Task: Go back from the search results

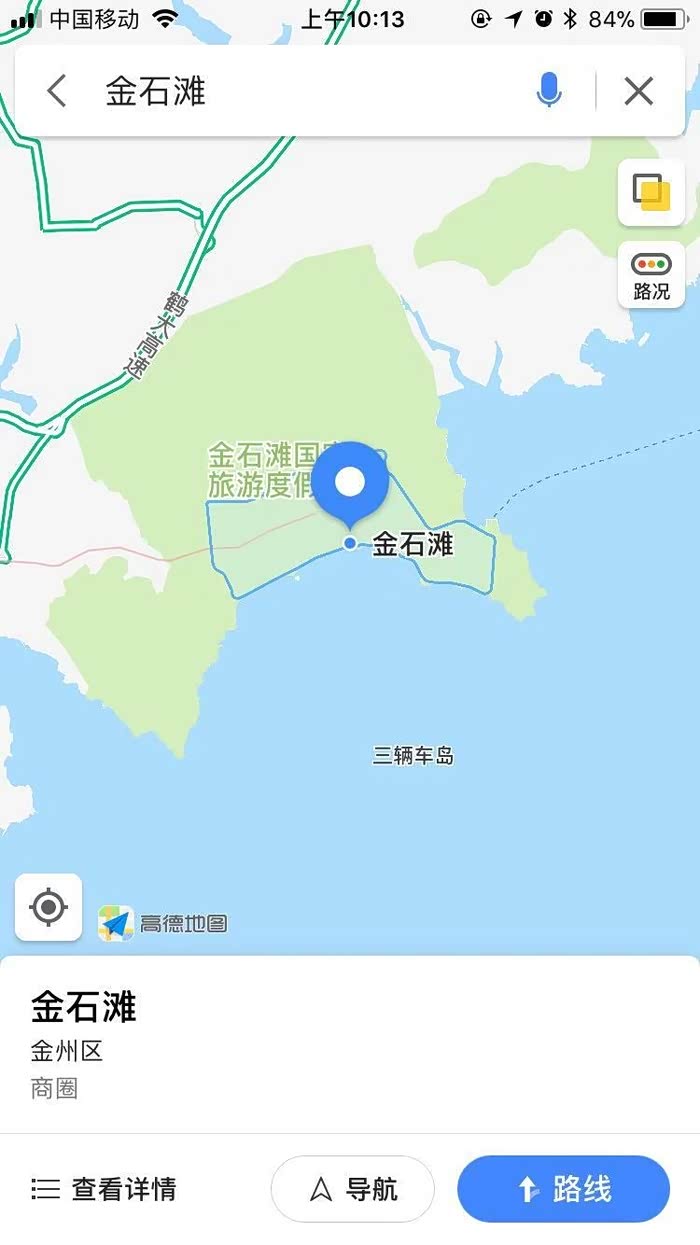Action: 57,91
